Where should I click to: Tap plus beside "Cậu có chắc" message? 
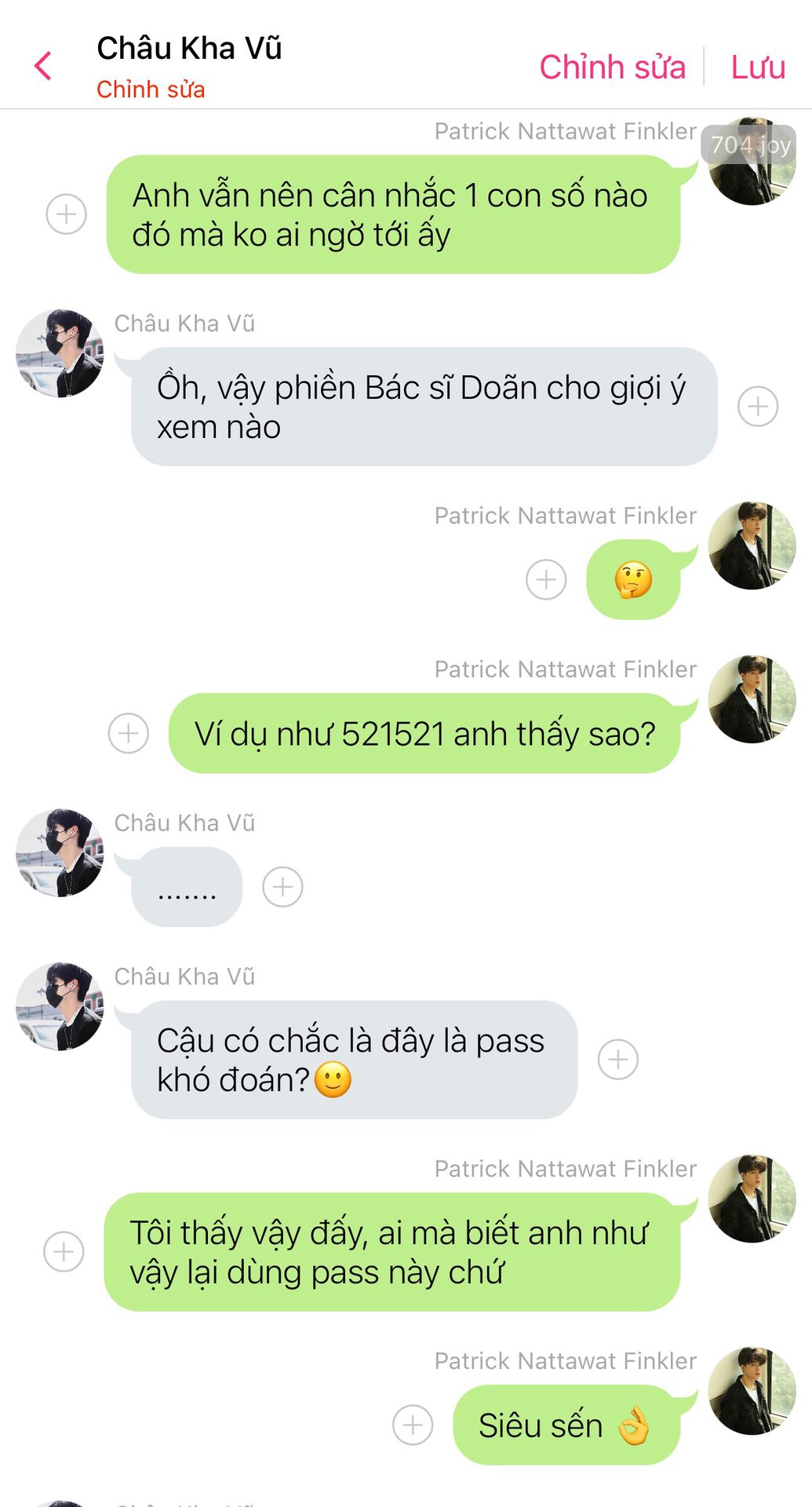point(618,1060)
